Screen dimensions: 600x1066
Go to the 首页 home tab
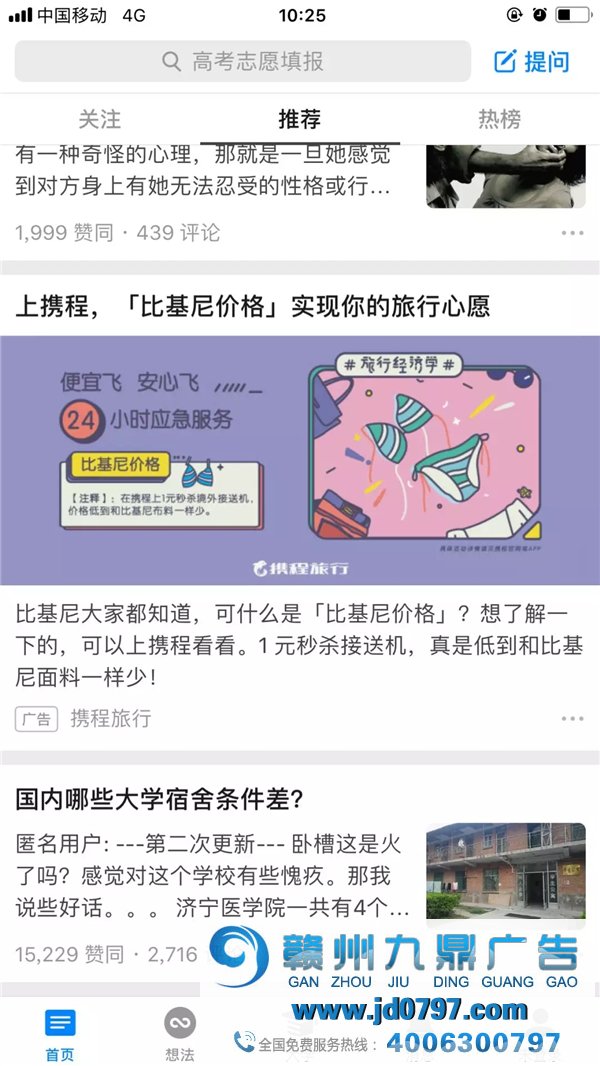point(60,1034)
